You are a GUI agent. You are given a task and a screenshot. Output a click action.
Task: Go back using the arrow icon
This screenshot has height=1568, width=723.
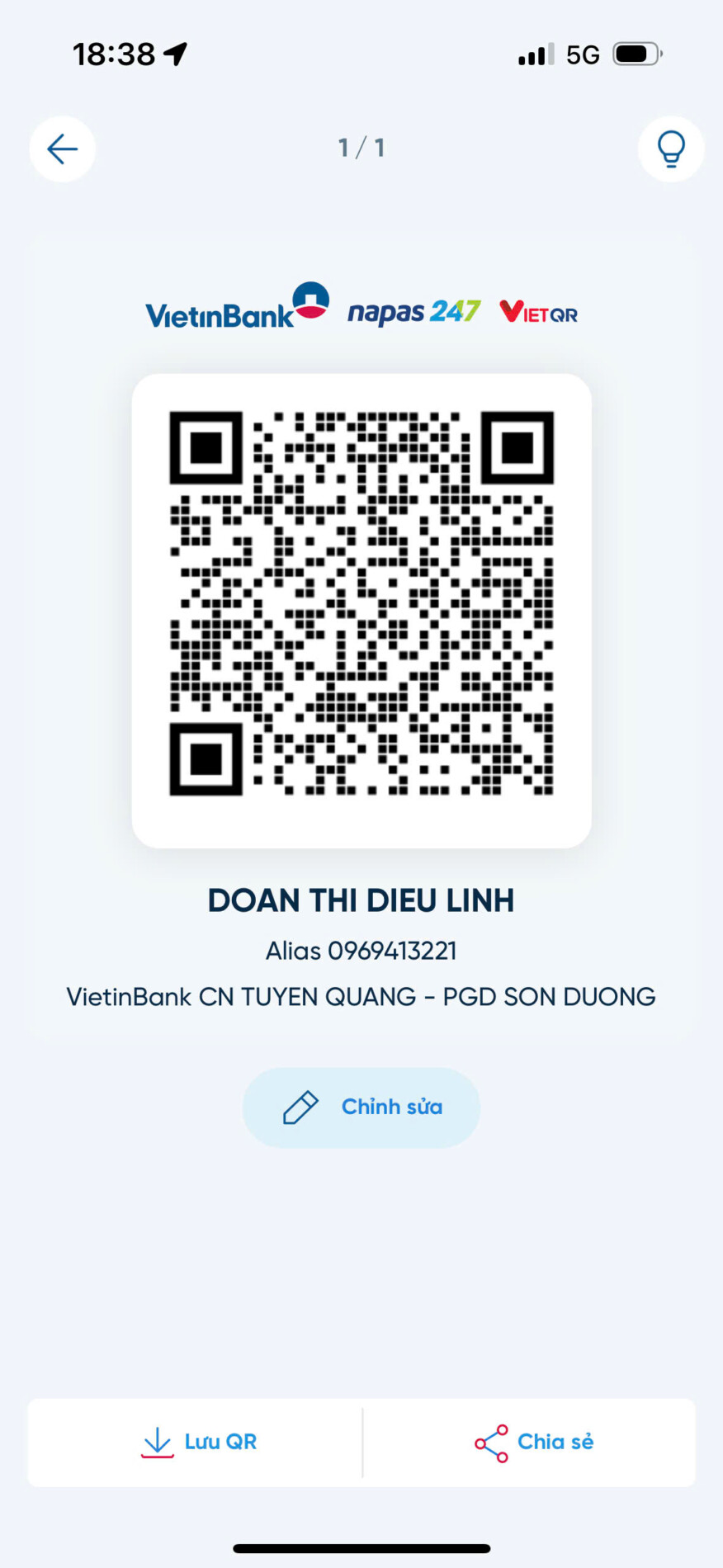coord(63,149)
